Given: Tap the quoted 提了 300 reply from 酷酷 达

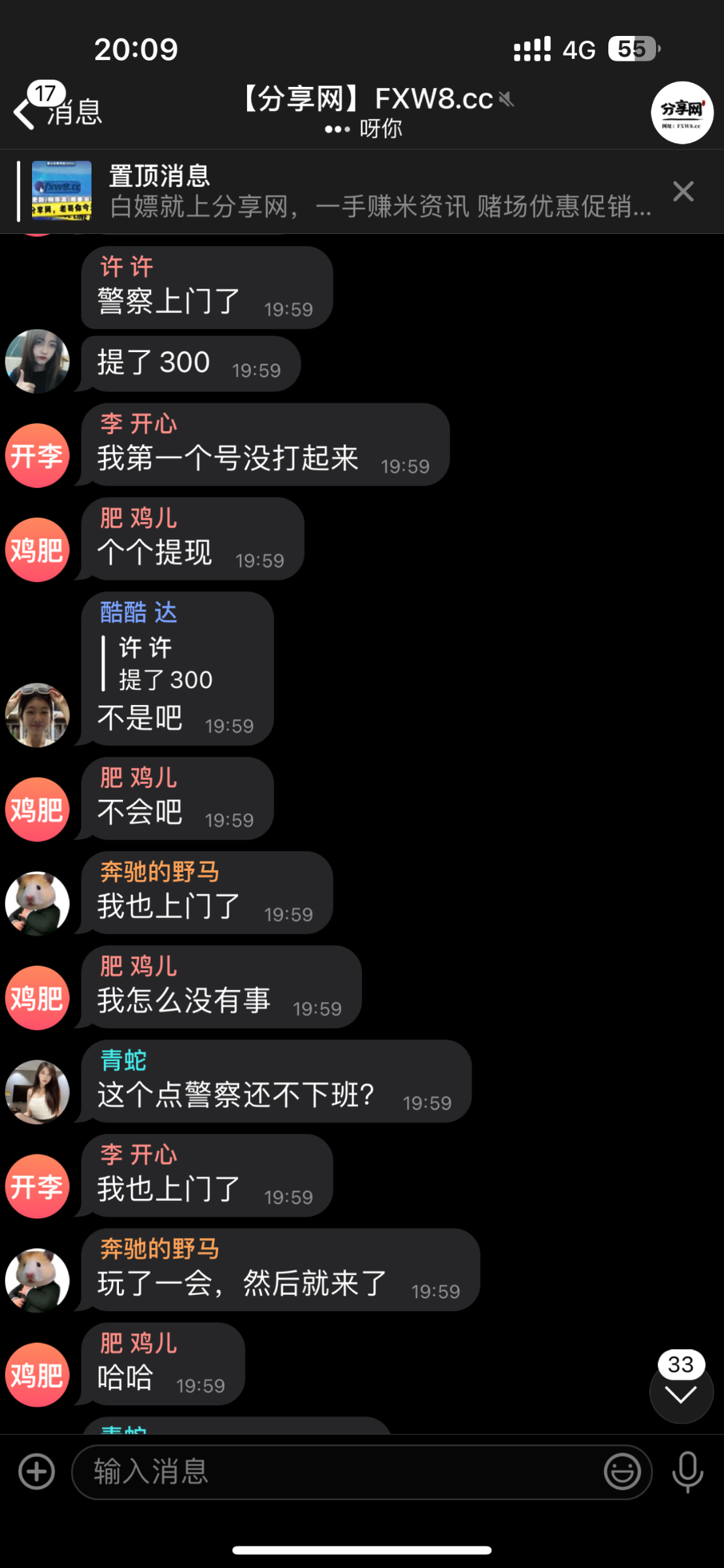Looking at the screenshot, I should click(x=165, y=664).
